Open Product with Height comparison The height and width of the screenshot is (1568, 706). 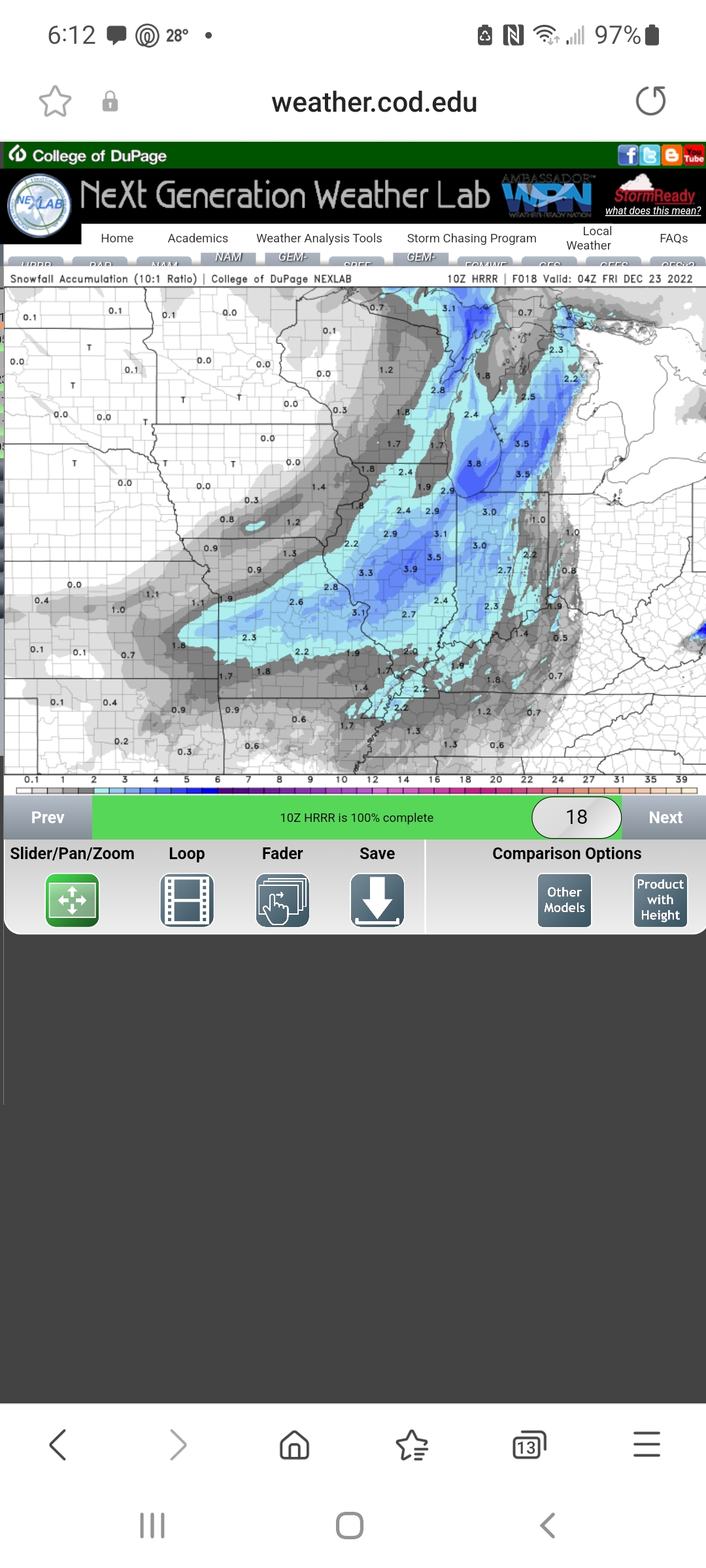(x=660, y=900)
